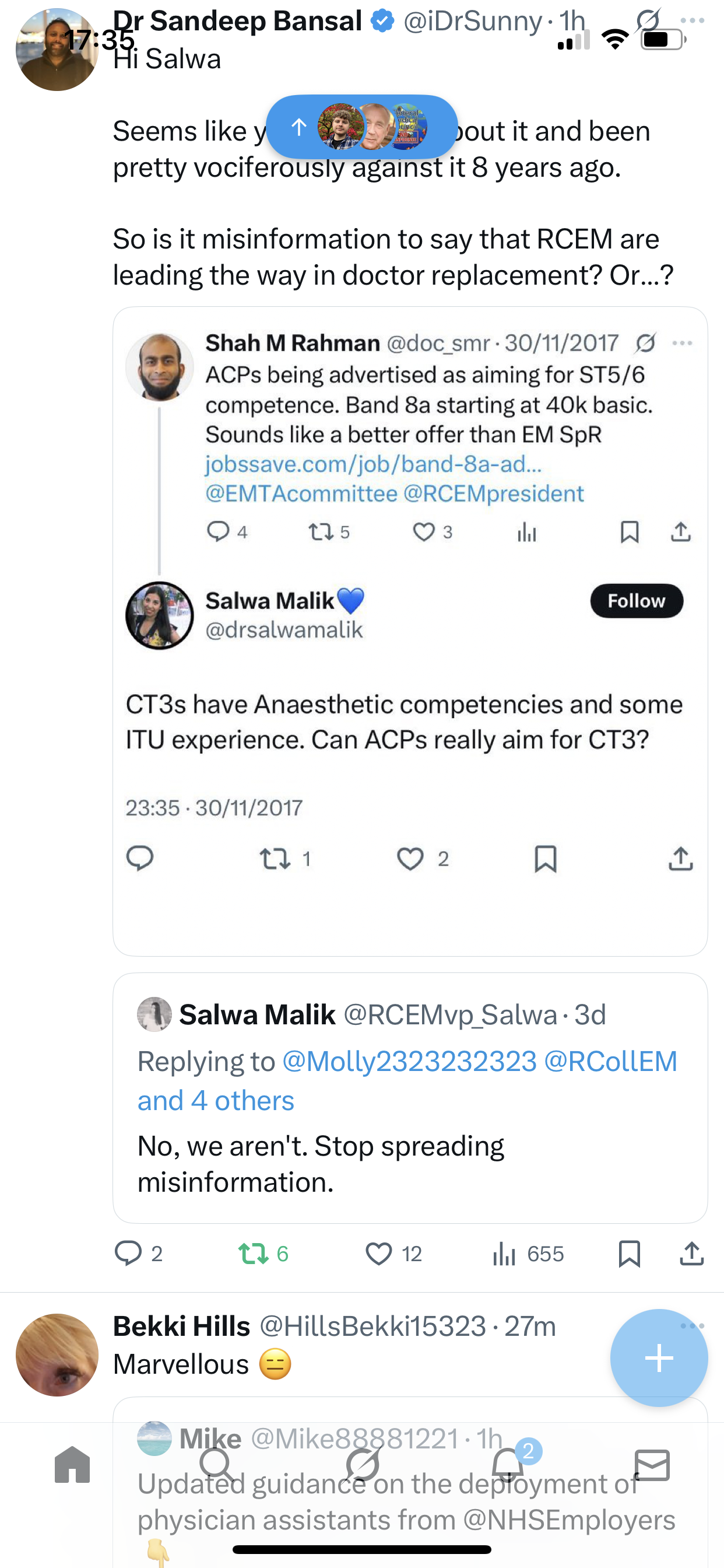Screen dimensions: 724x1568
Task: Open Dr Sandeep Bansal's profile picture
Action: point(57,50)
